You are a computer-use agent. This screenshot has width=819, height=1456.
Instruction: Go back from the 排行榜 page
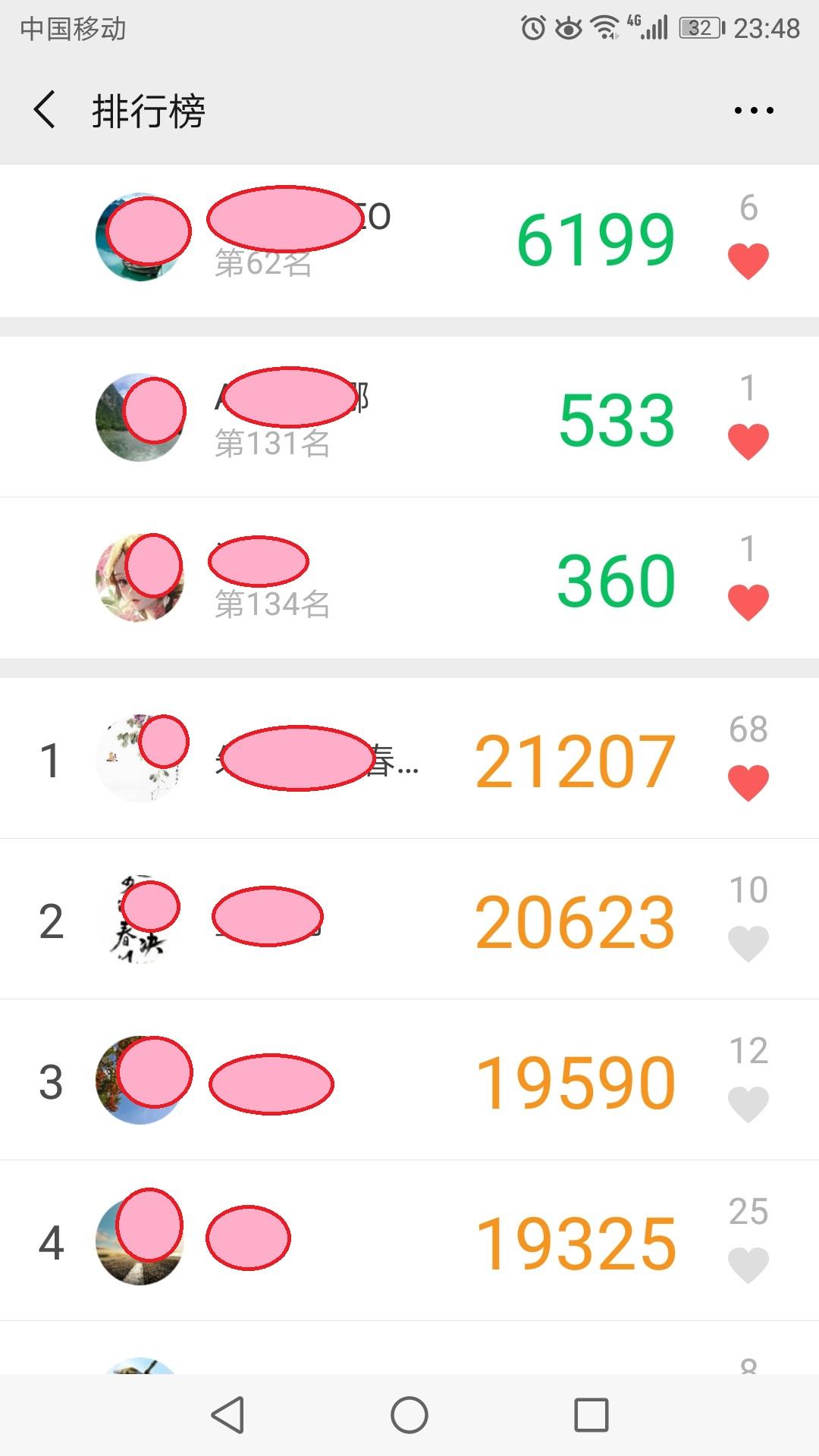45,110
